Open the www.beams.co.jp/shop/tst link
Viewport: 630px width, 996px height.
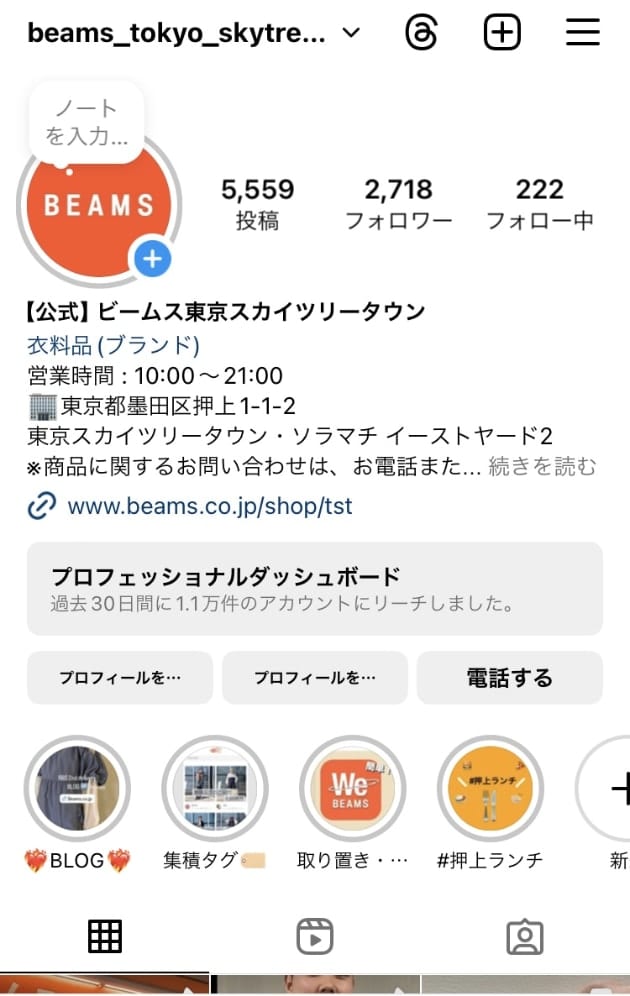pyautogui.click(x=209, y=506)
